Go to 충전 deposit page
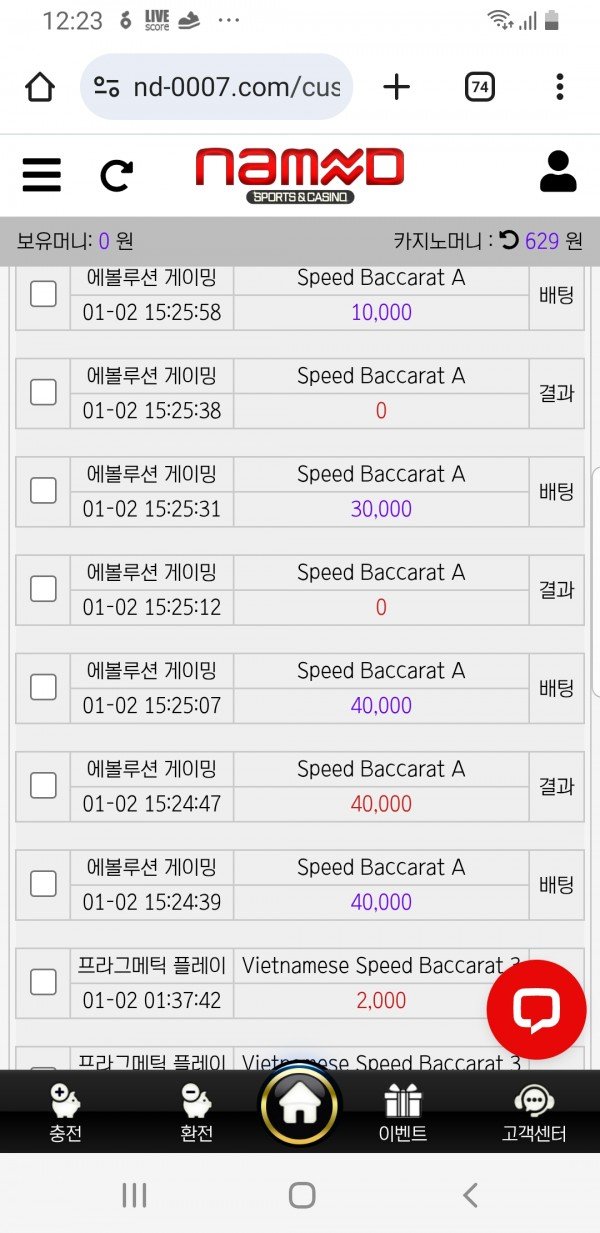Viewport: 600px width, 1233px height. click(x=64, y=1113)
